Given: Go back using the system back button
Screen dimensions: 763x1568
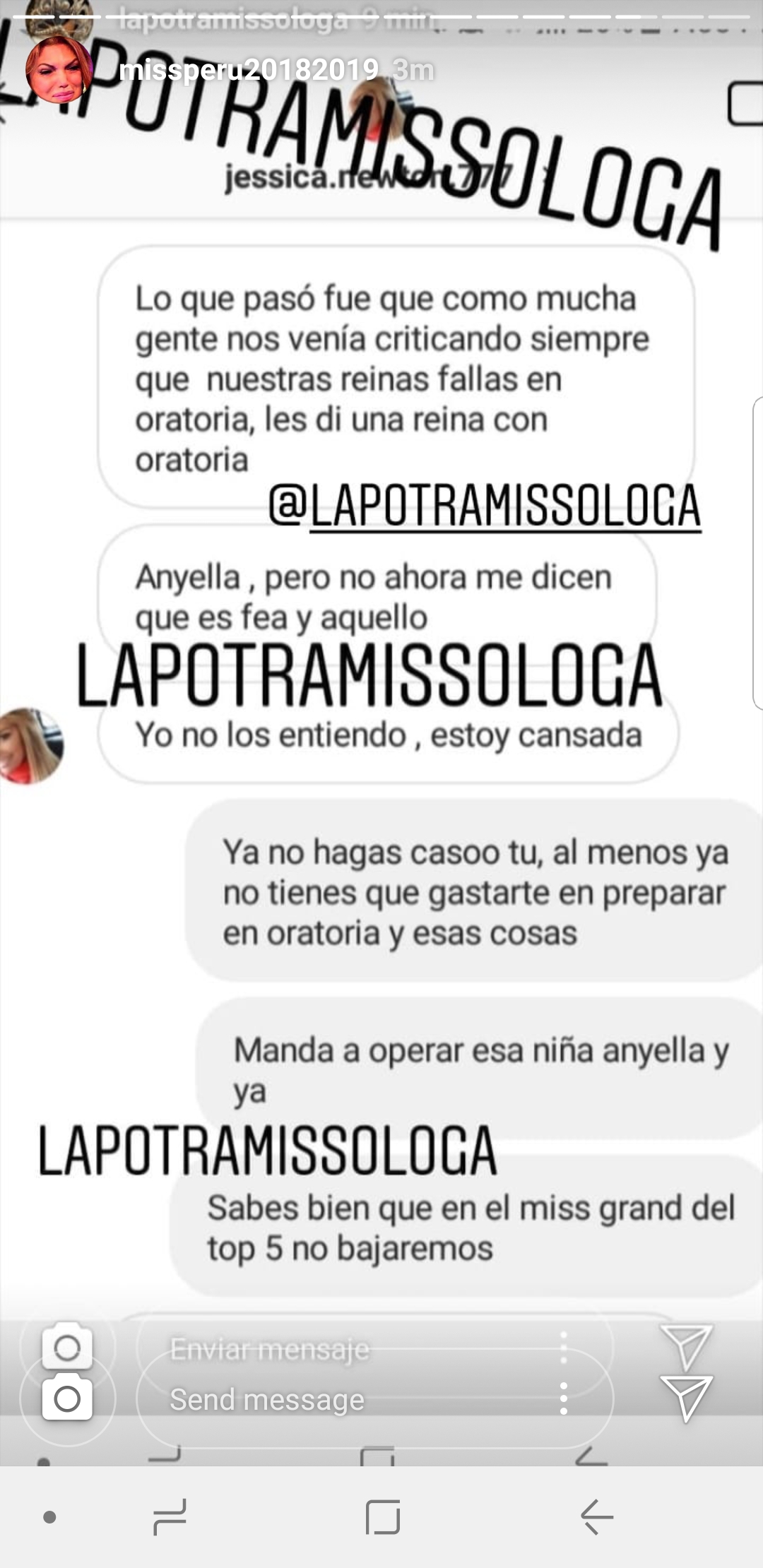Looking at the screenshot, I should pyautogui.click(x=596, y=1516).
